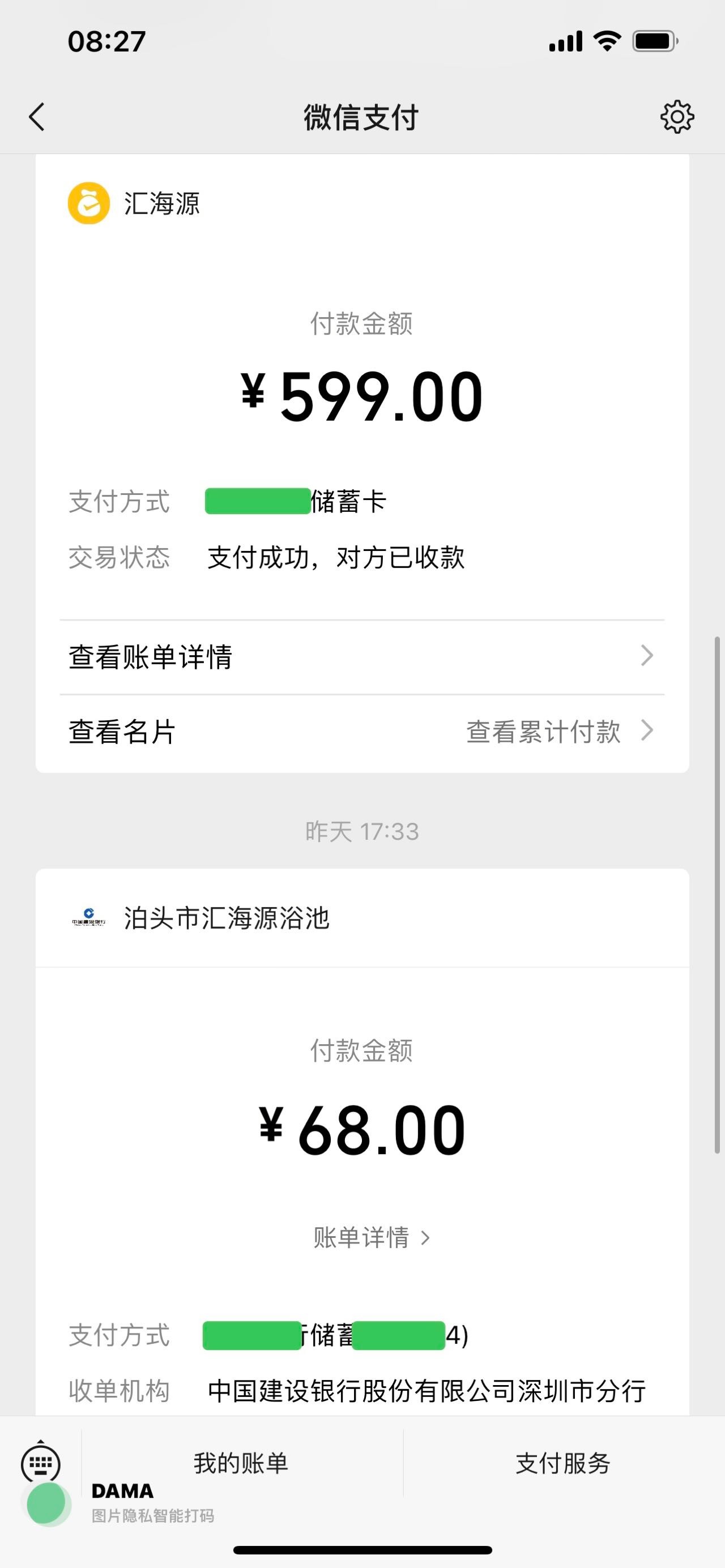Open the 查看名片 row
725x1568 pixels.
[x=122, y=731]
